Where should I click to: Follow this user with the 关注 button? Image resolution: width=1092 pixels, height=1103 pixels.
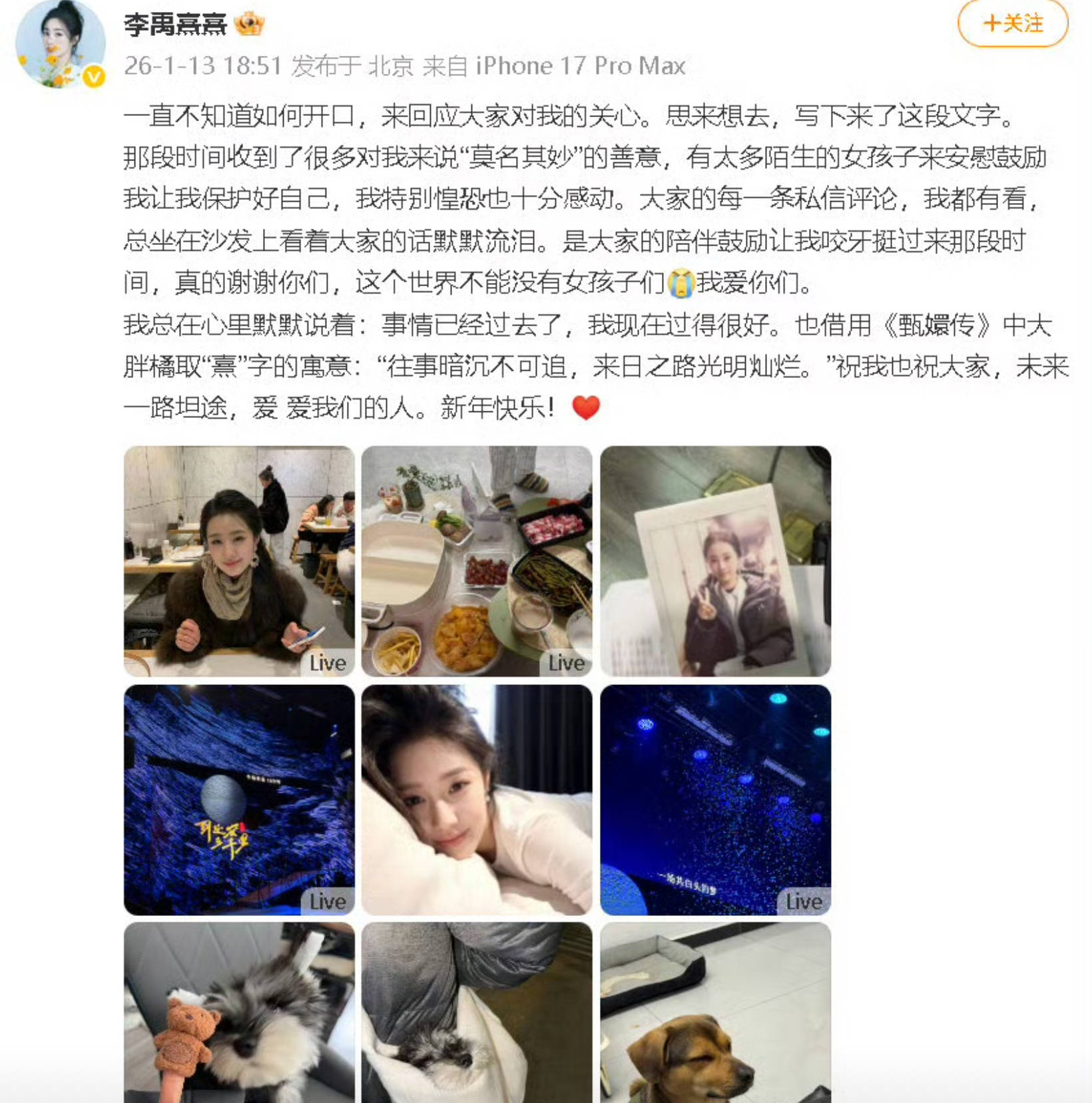point(1012,24)
